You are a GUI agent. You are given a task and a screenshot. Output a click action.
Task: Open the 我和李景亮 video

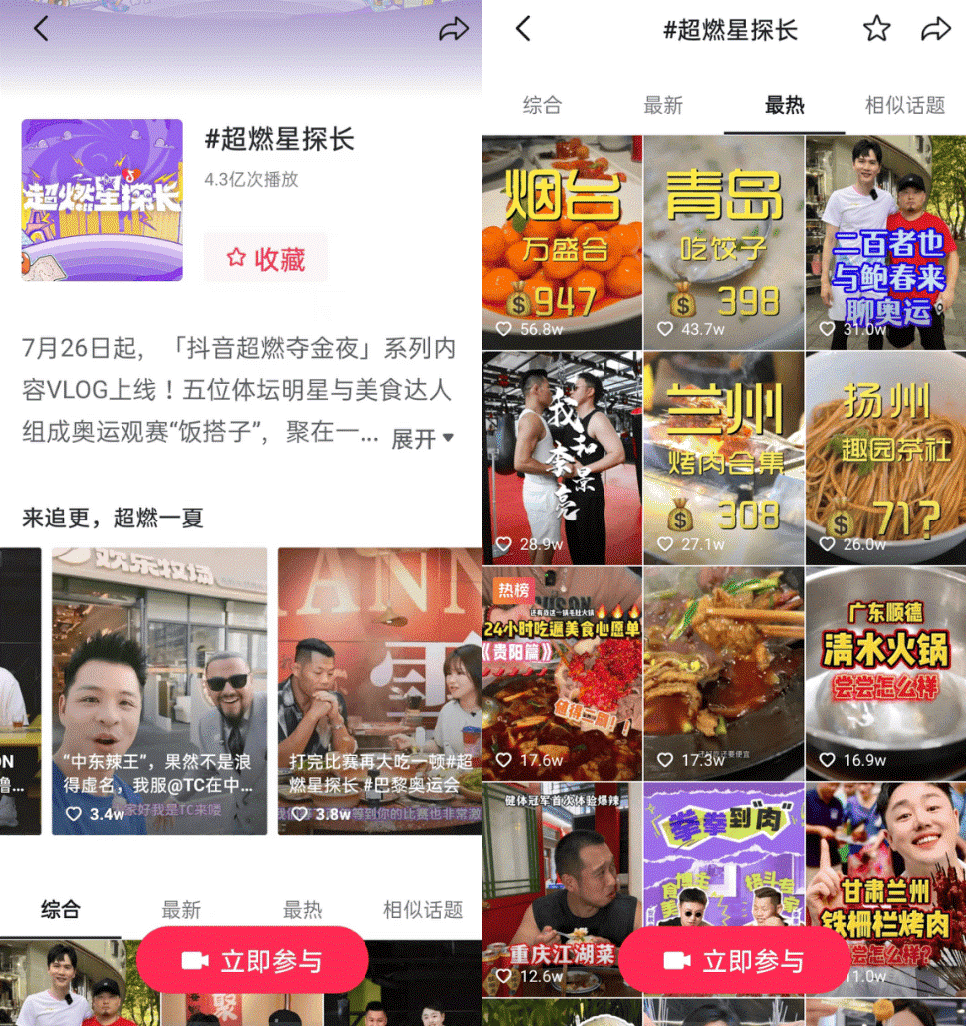562,457
